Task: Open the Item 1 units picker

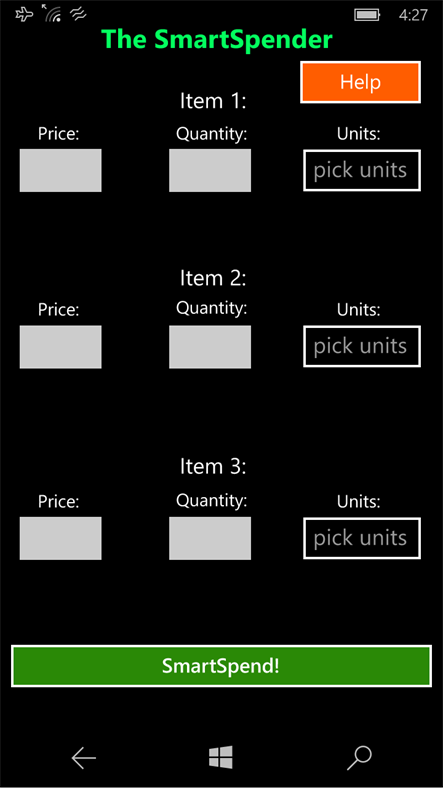Action: click(362, 170)
